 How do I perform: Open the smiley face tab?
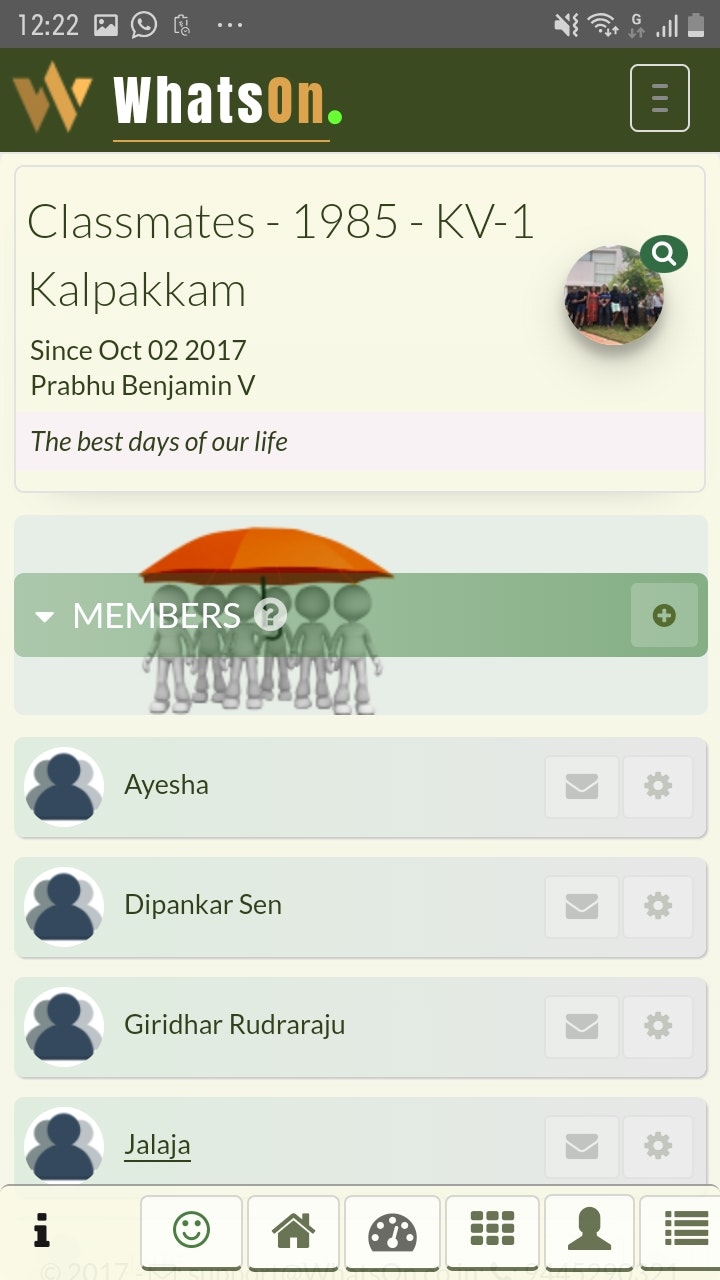(x=191, y=1231)
